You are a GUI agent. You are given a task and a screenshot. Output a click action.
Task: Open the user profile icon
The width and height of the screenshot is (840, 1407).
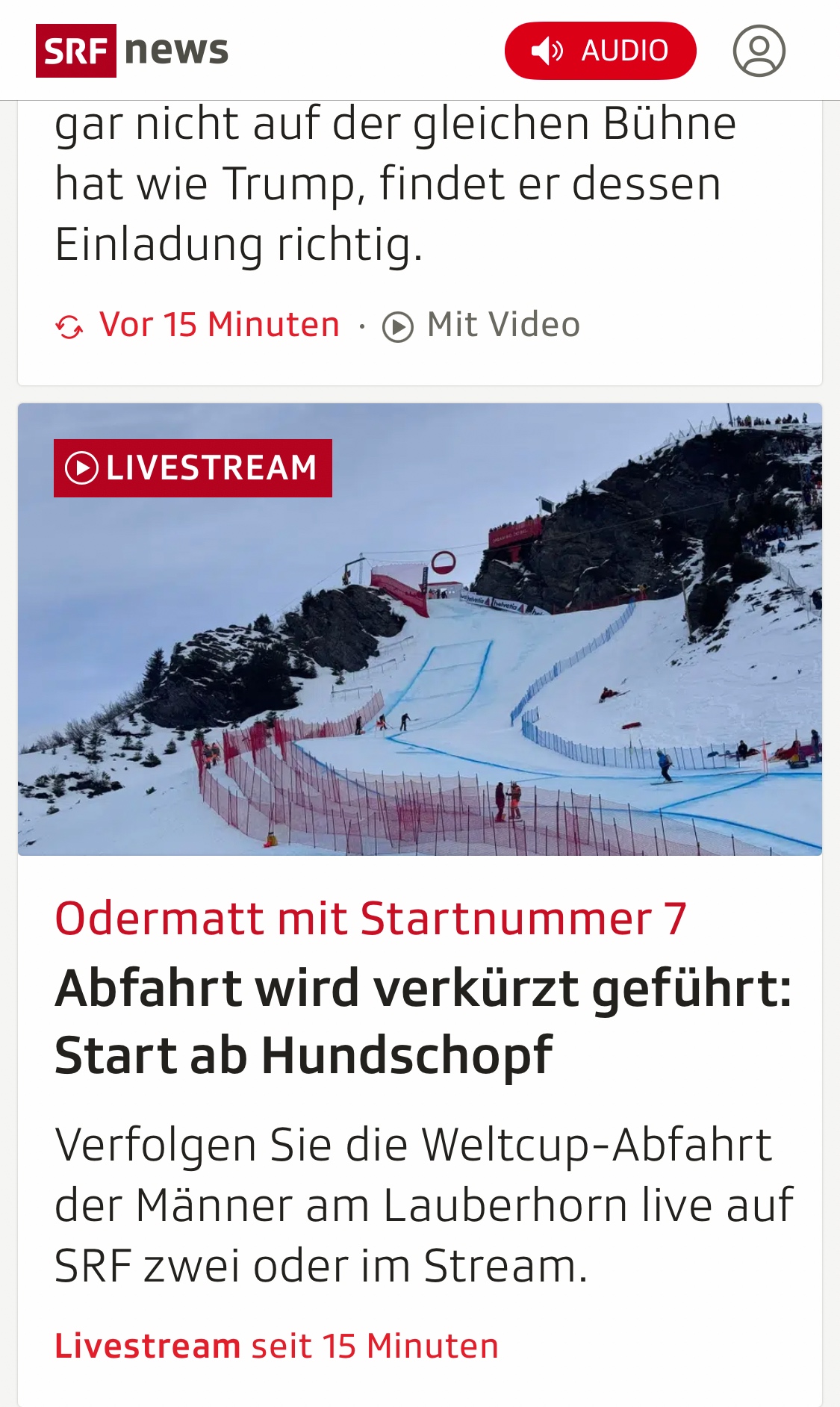click(x=759, y=51)
